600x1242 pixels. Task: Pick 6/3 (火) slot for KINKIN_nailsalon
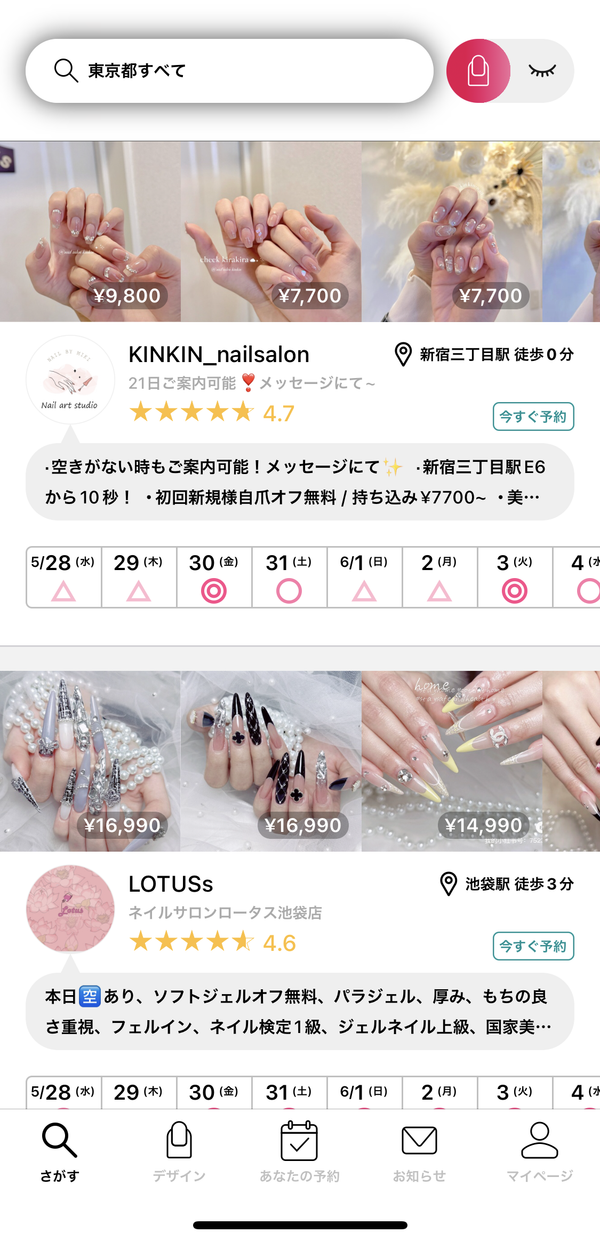[x=514, y=578]
